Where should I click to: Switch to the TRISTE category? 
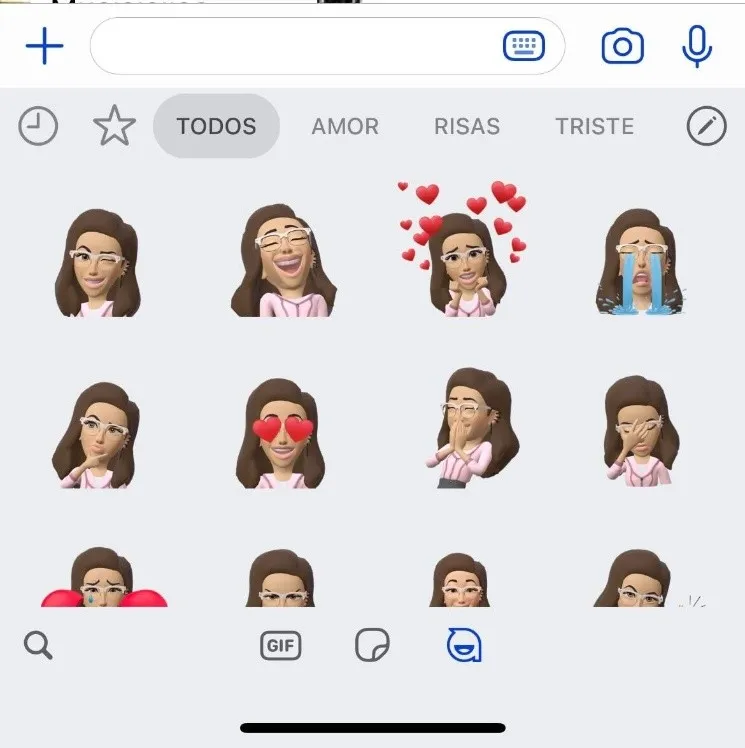pos(595,127)
